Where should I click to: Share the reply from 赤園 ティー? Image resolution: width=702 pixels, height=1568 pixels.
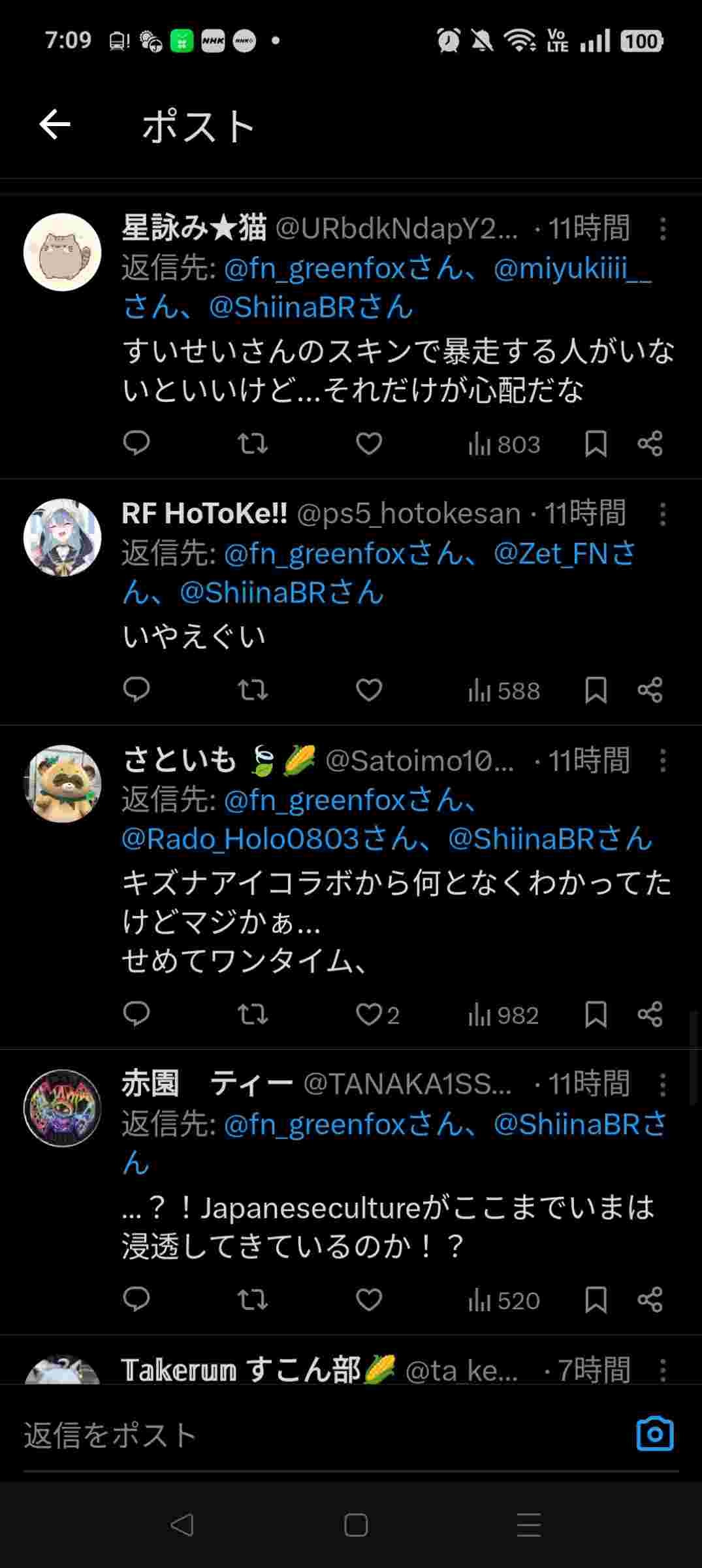[x=650, y=1300]
